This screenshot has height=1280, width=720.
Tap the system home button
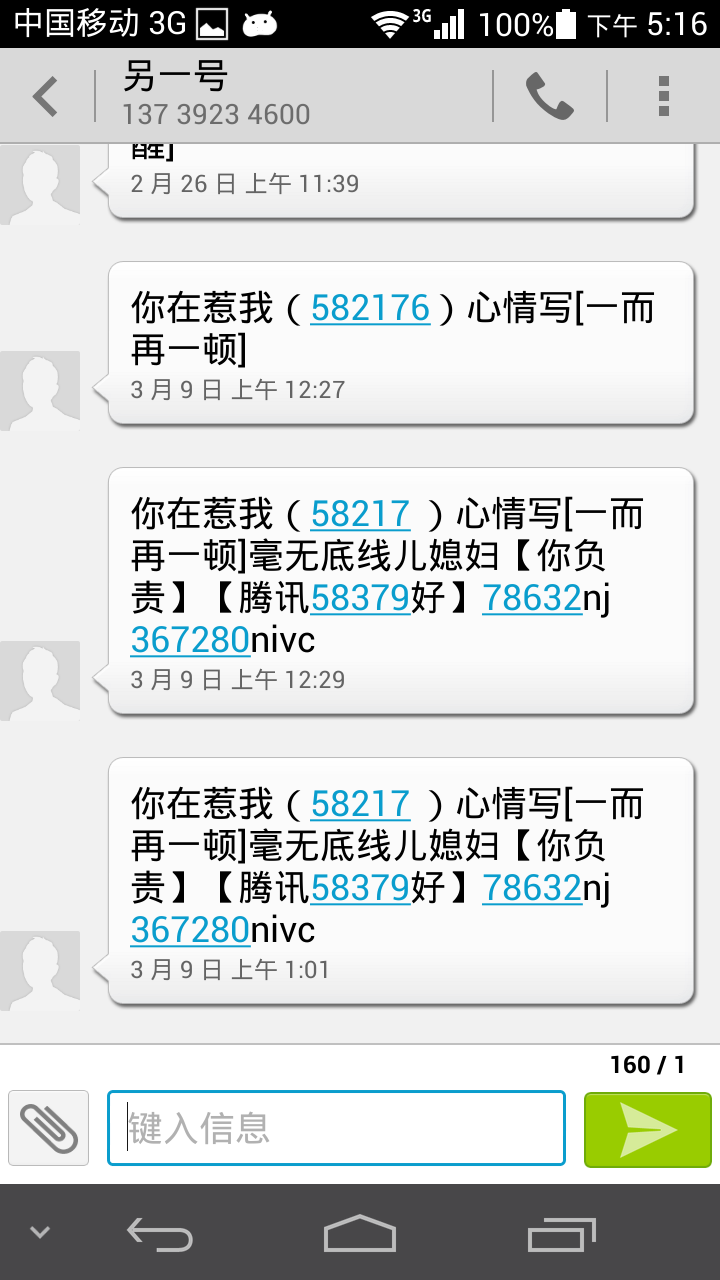[x=360, y=1232]
